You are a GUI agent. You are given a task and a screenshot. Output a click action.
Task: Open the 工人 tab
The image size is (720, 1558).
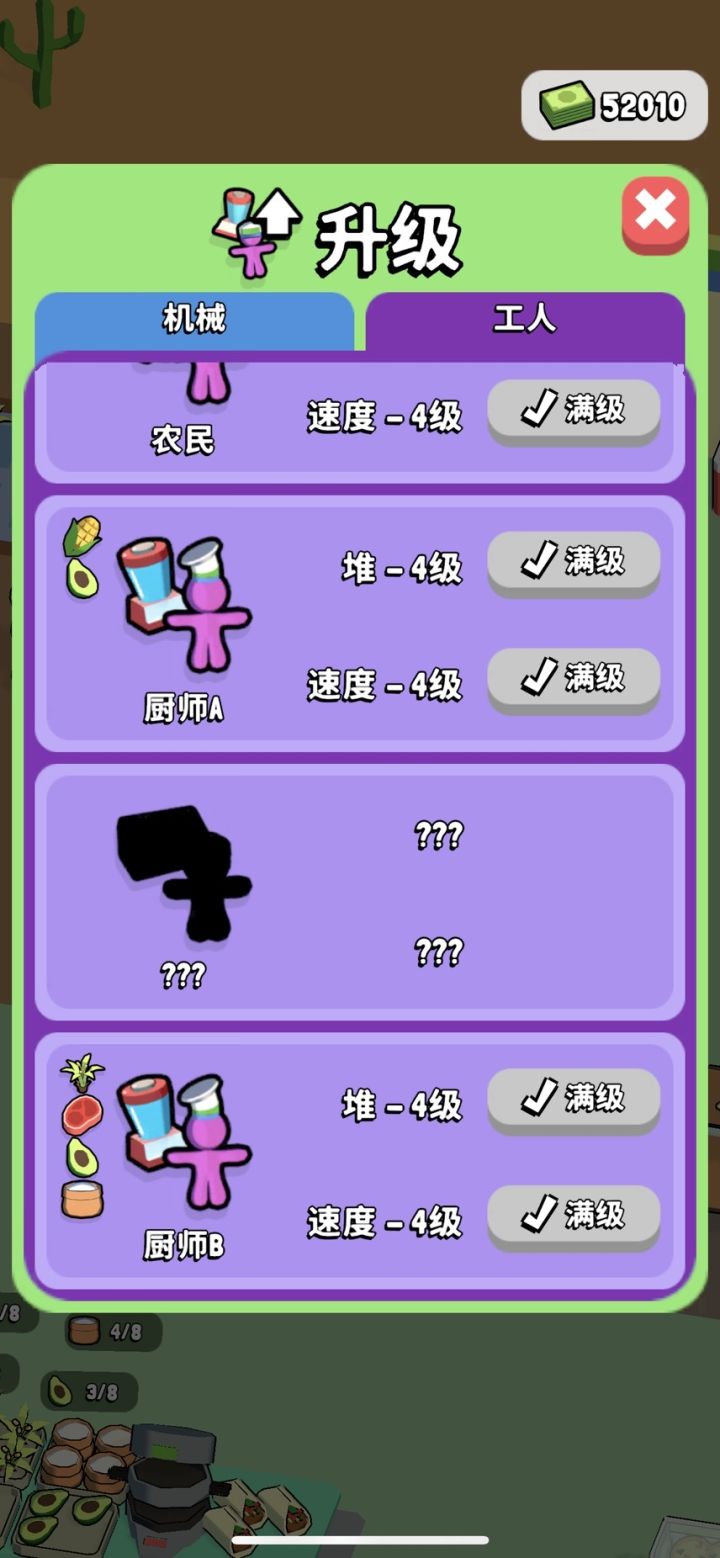[x=524, y=318]
